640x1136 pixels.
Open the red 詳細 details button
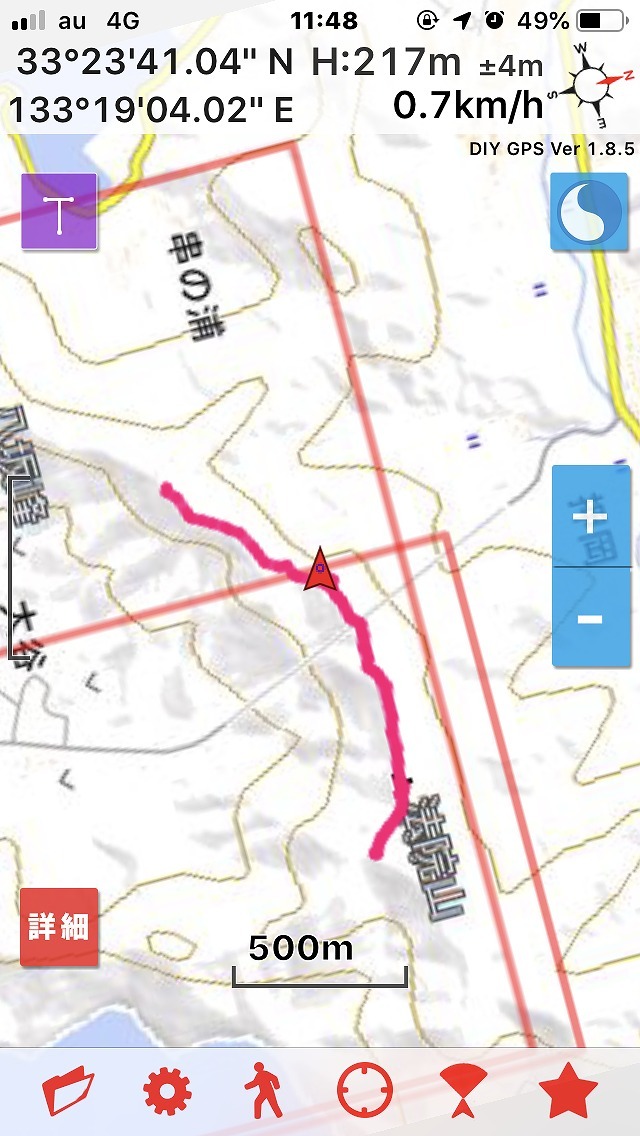[x=59, y=927]
